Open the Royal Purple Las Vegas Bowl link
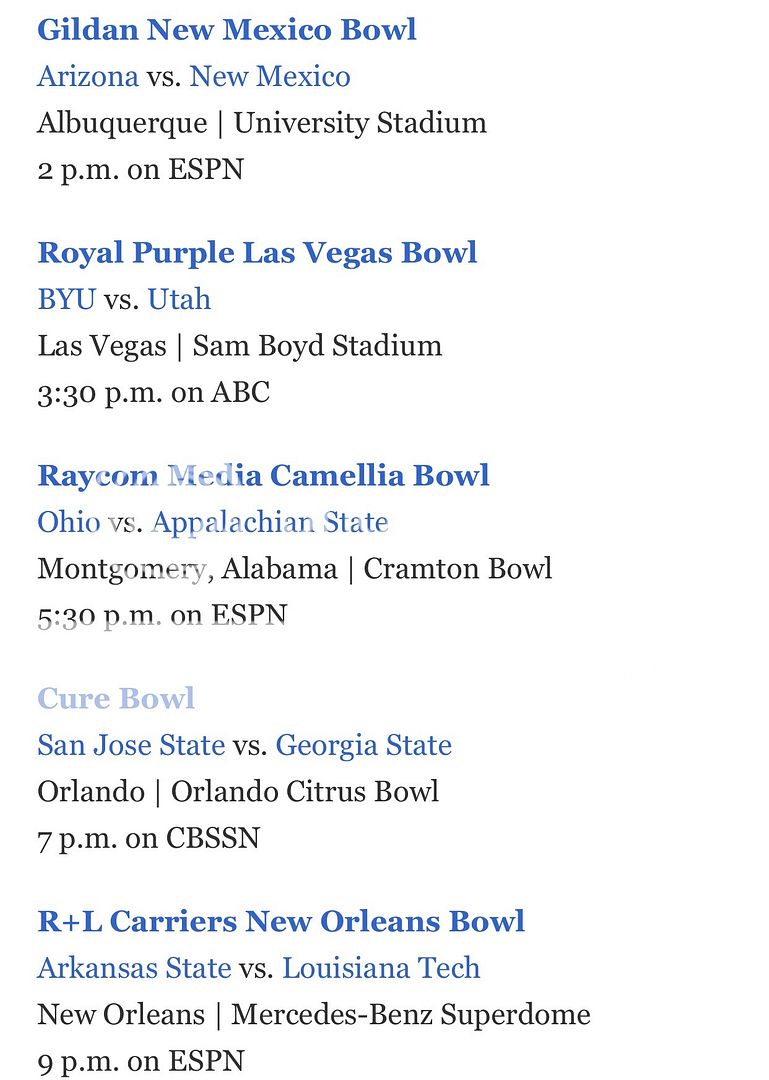Image resolution: width=769 pixels, height=1080 pixels. click(x=257, y=252)
